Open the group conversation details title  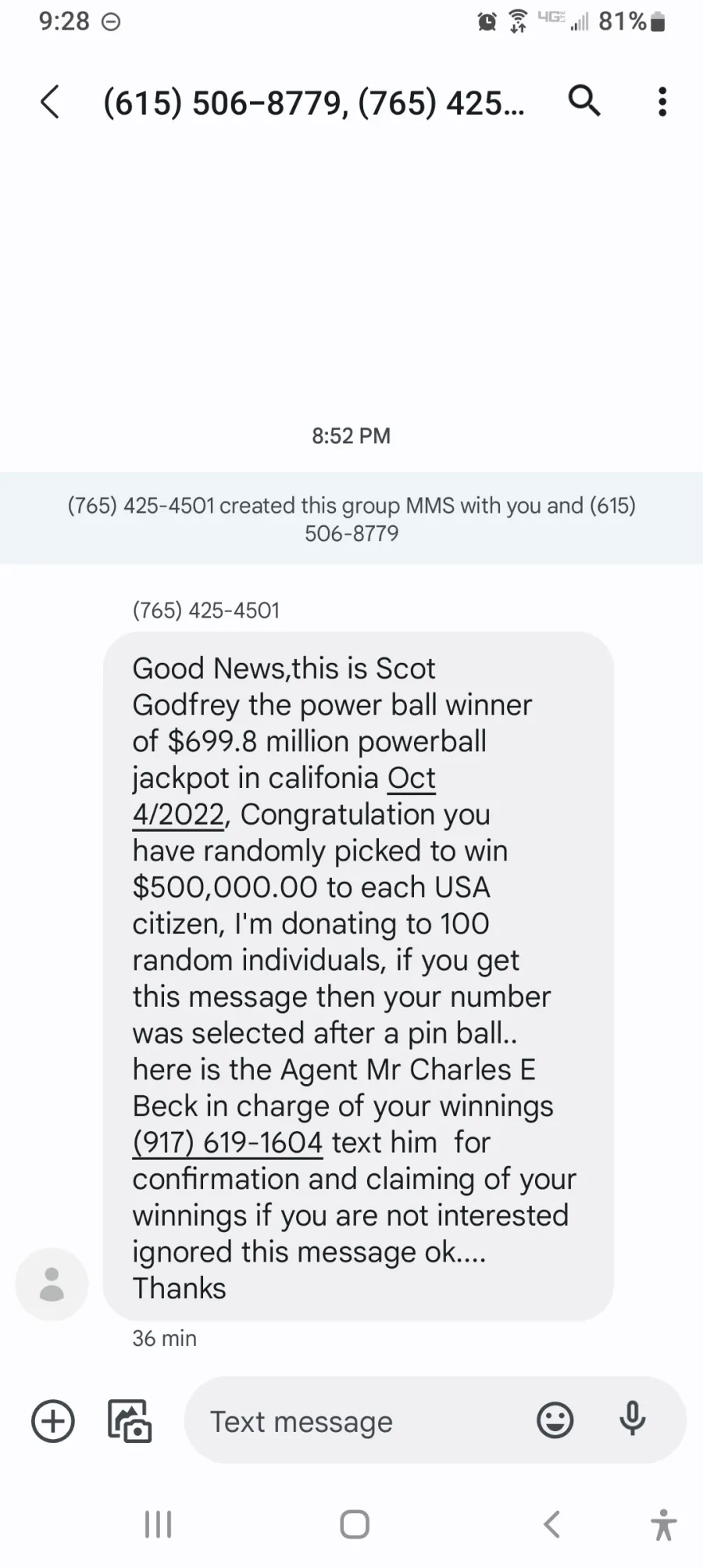pos(313,102)
